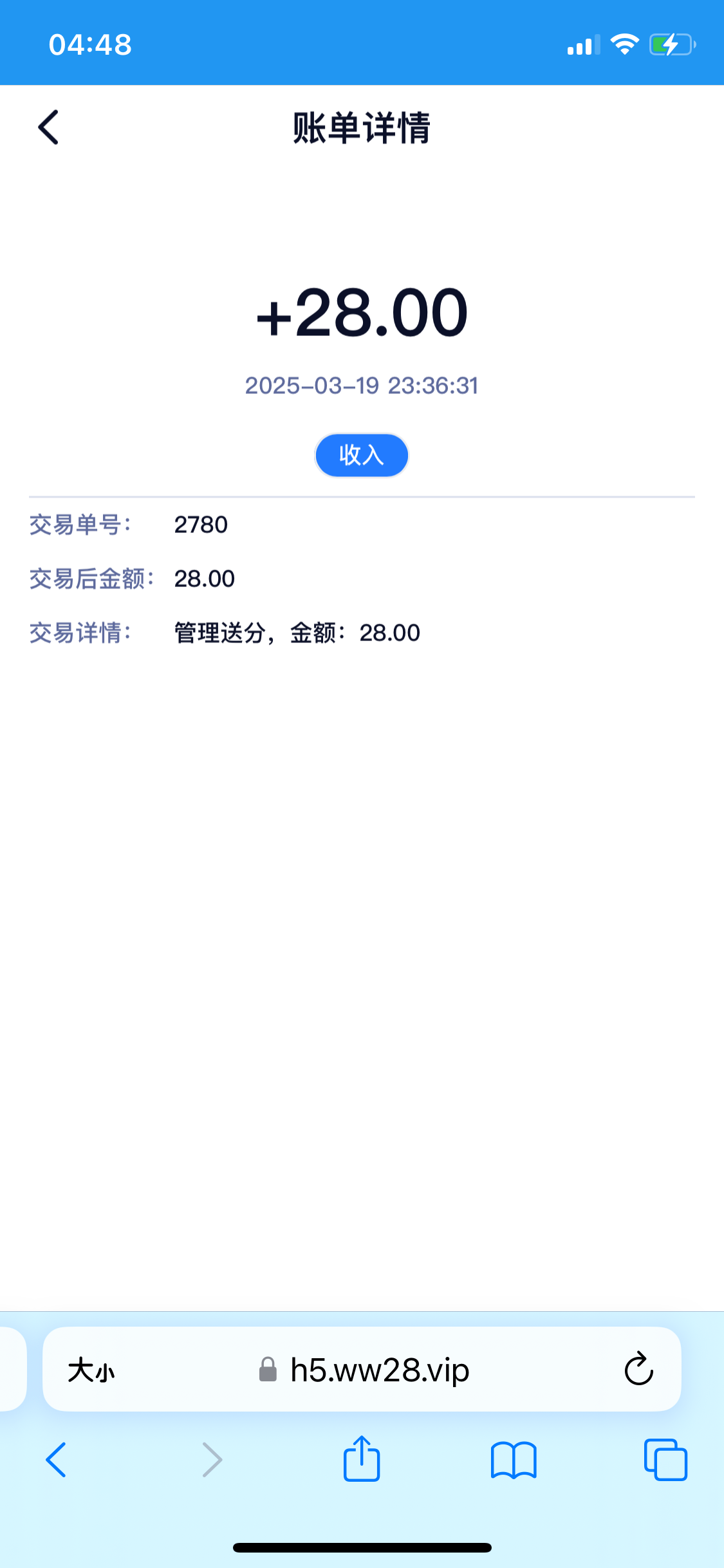Open the 大小 page settings menu
Viewport: 724px width, 1568px height.
(91, 1370)
